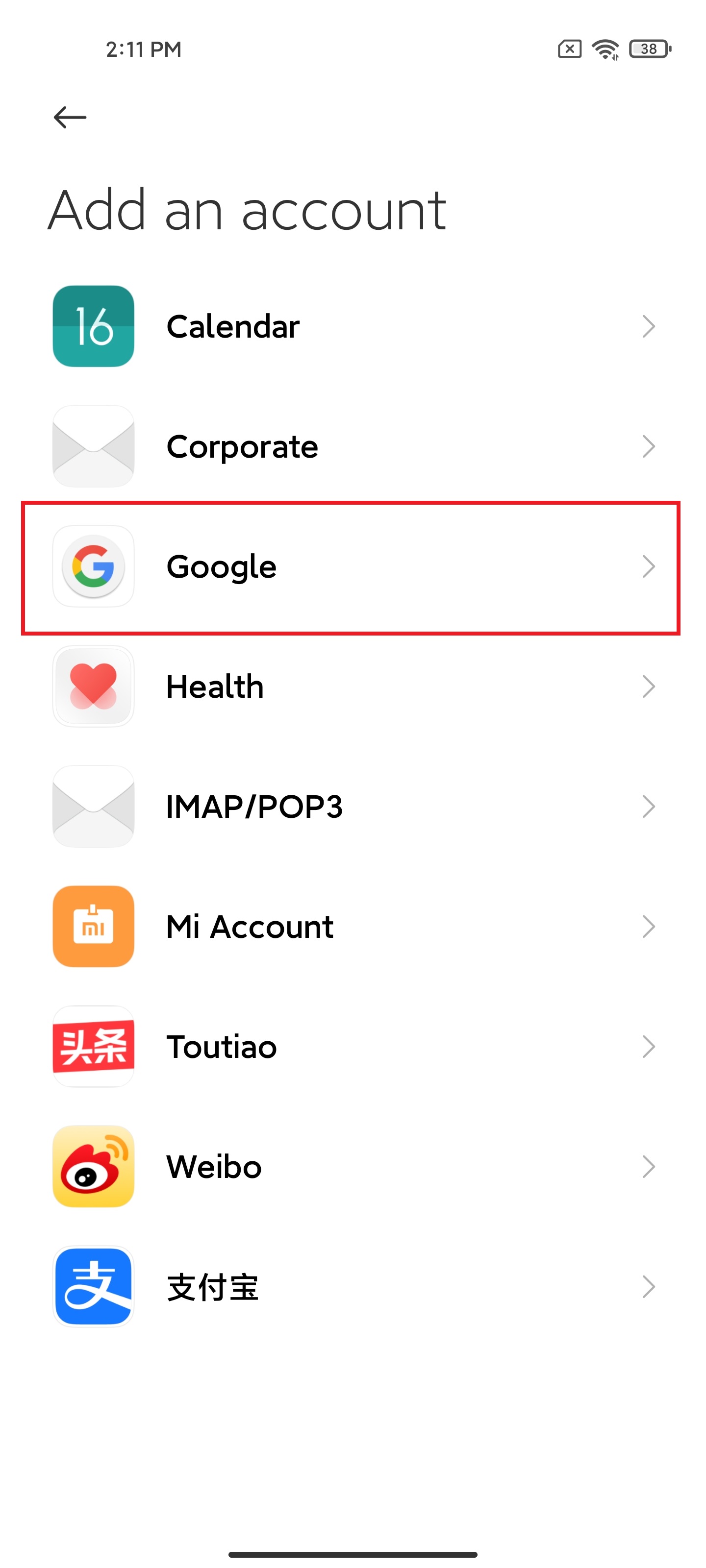Add a 支付宝 account

point(353,1287)
